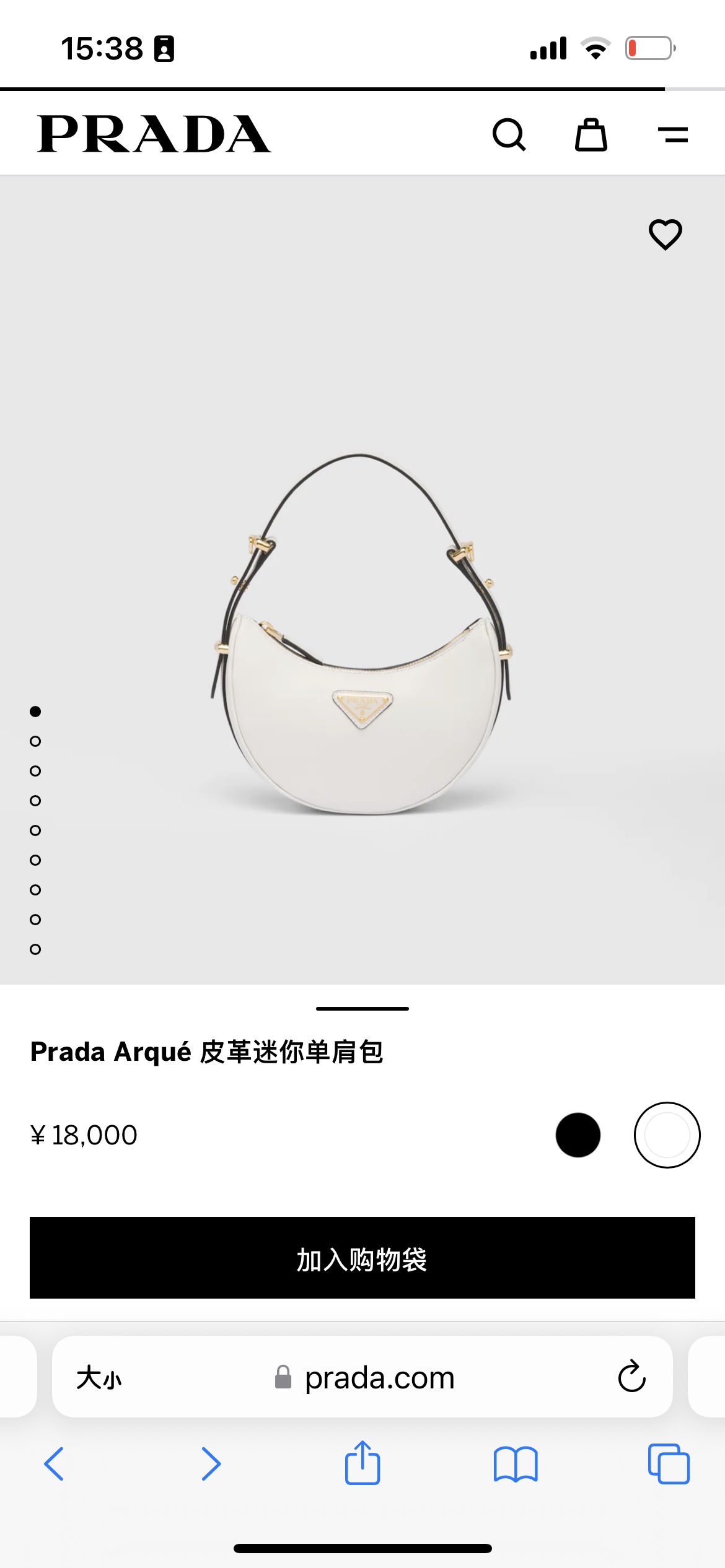
Task: Tap 加入购物袋 button
Action: 362,1258
